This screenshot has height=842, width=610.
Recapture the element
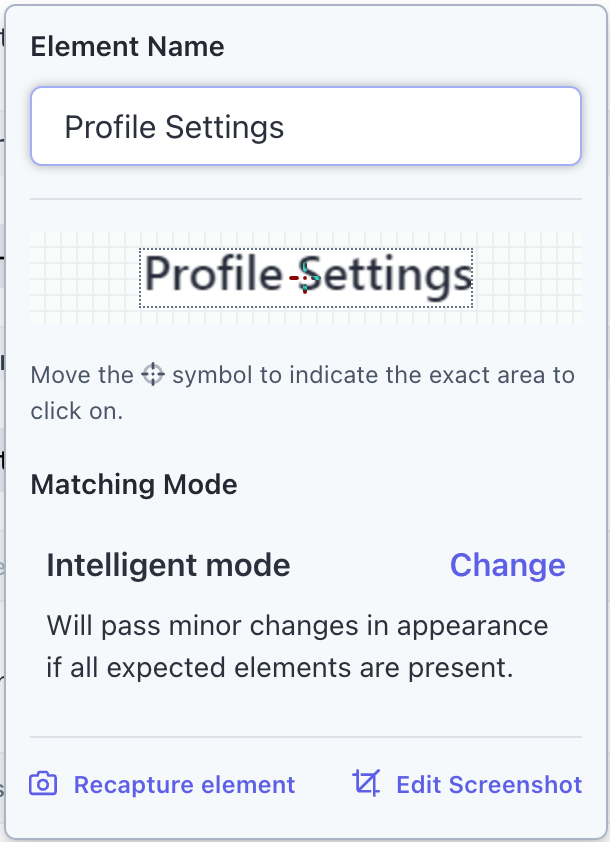point(163,785)
